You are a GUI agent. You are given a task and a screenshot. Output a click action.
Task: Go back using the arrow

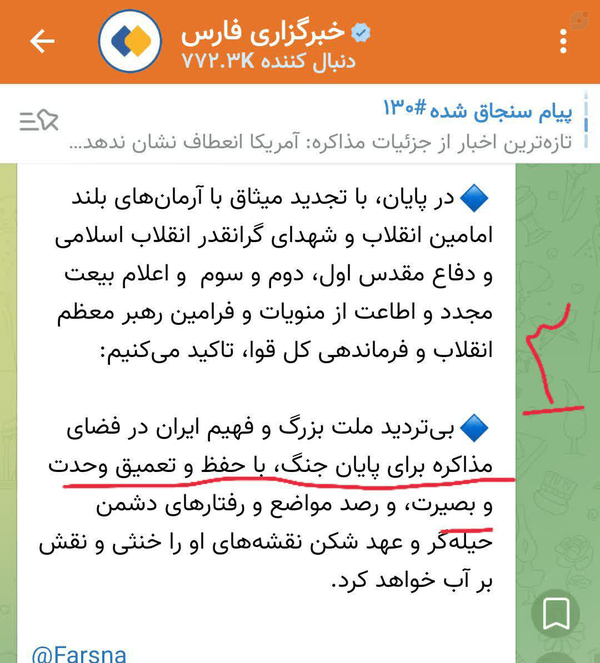[x=42, y=41]
